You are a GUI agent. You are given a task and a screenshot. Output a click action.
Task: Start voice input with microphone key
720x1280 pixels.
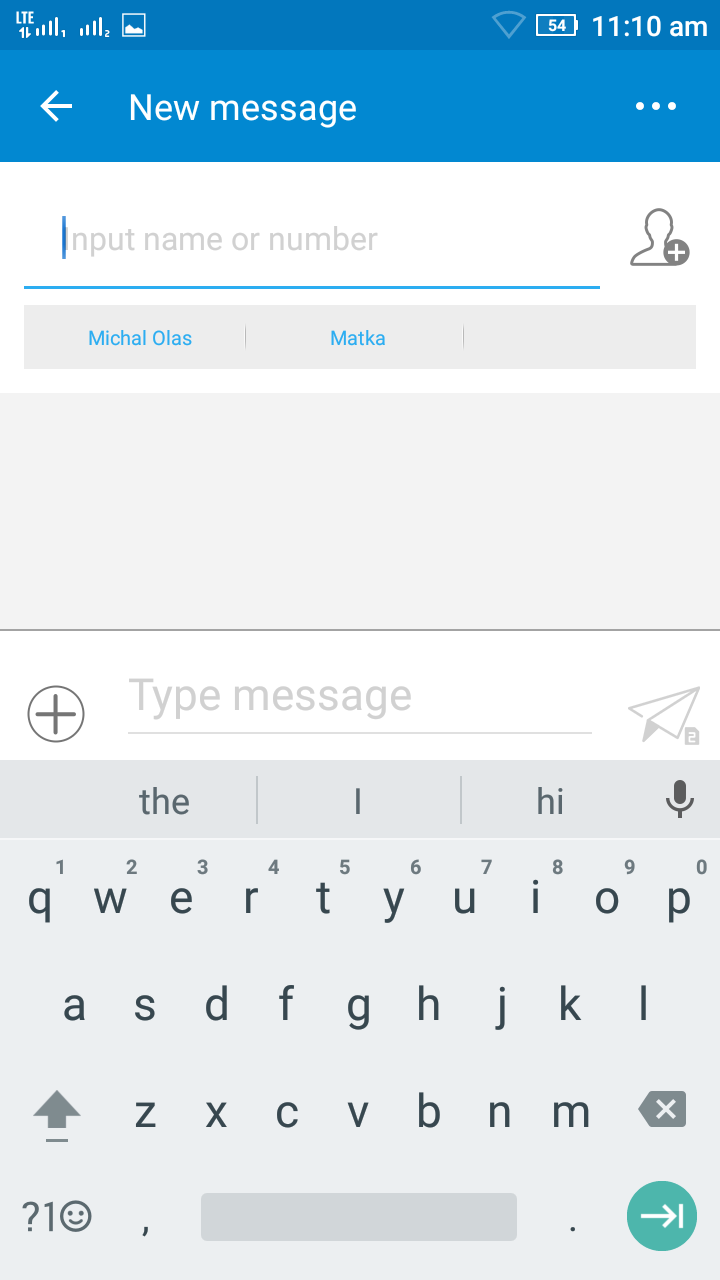pyautogui.click(x=680, y=799)
